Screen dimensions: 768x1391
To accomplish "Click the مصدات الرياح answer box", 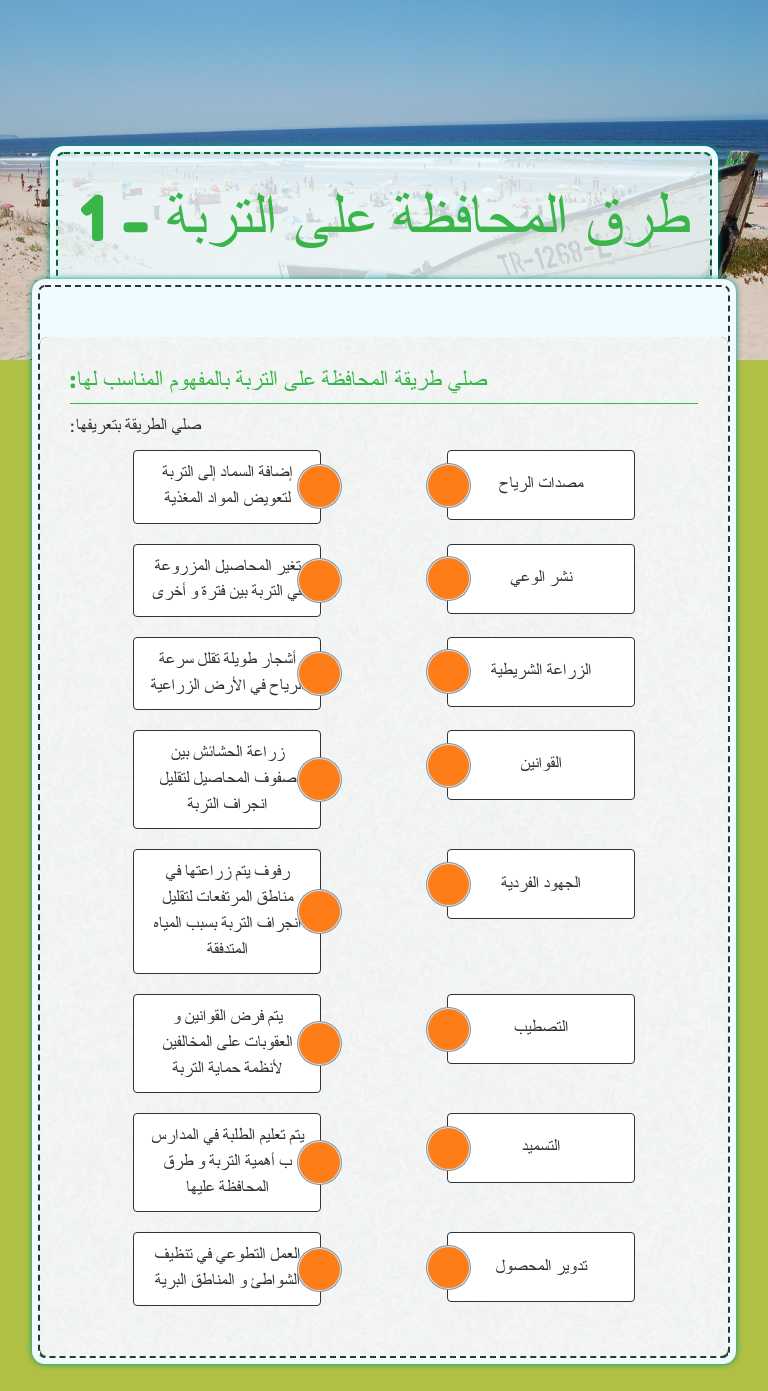I will click(540, 485).
